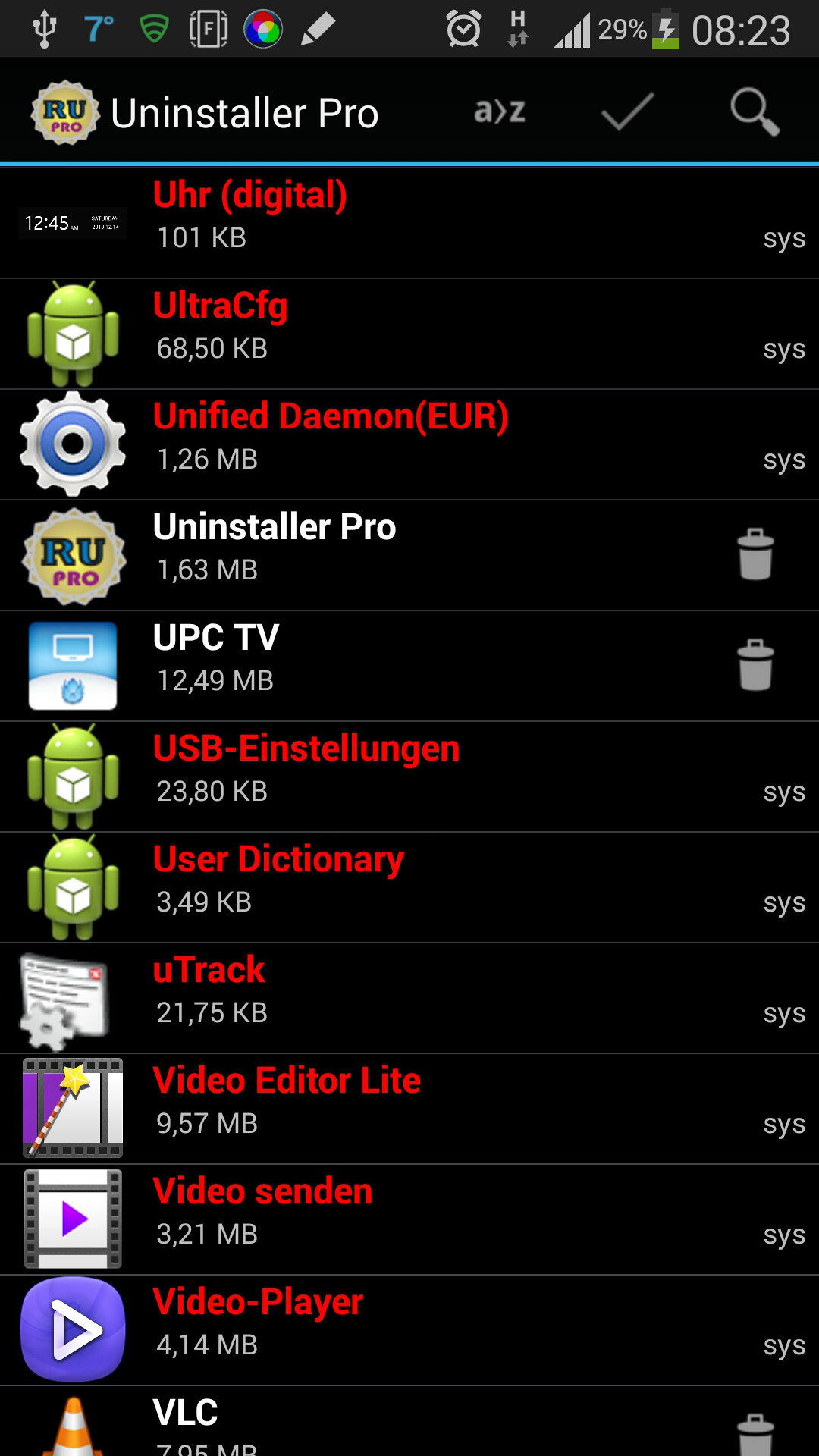Open the search magnifier
The width and height of the screenshot is (819, 1456).
[755, 112]
